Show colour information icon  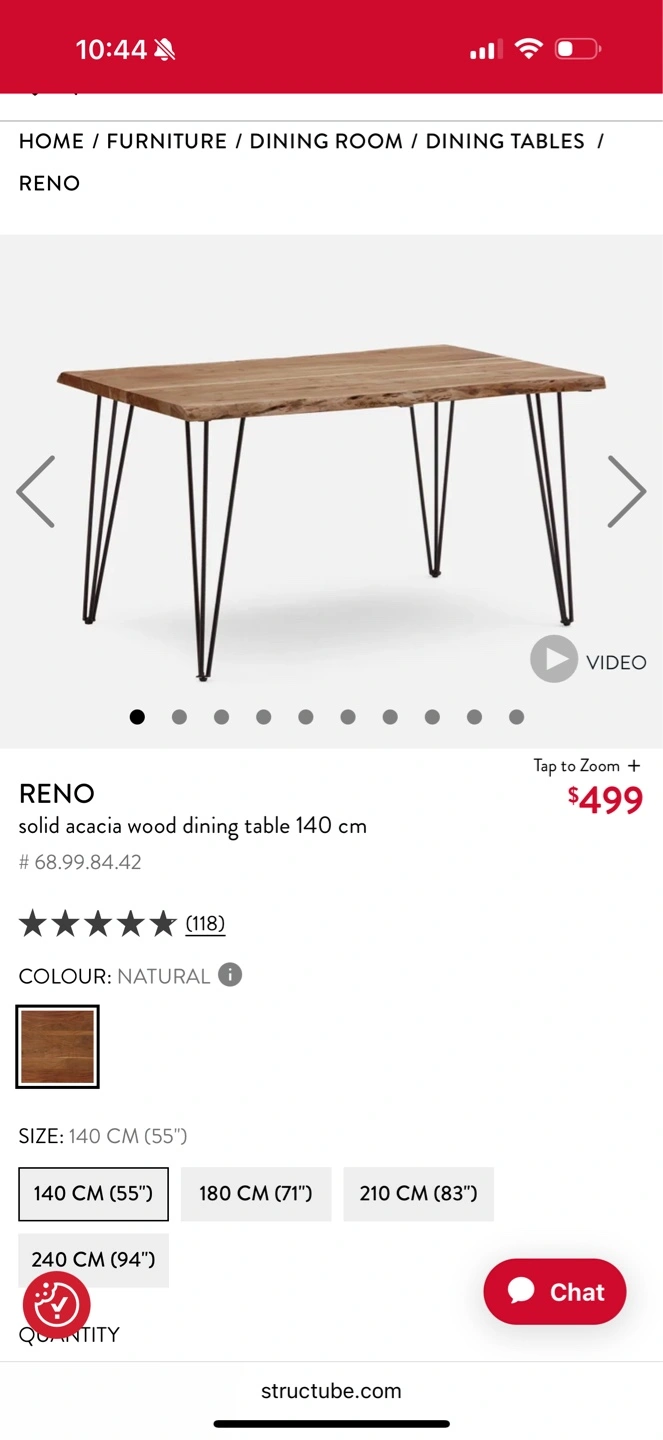coord(230,975)
